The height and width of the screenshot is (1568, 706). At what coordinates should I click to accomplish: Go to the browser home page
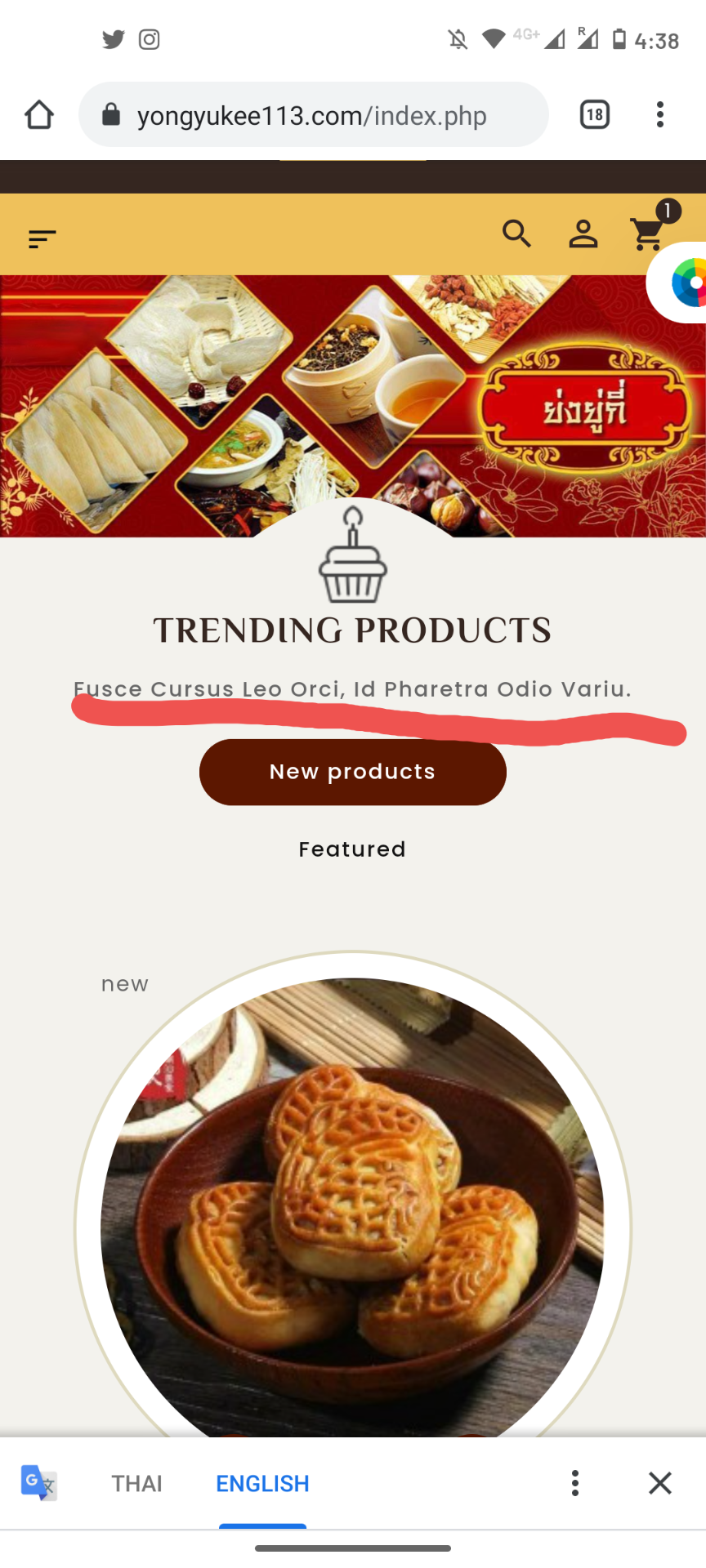coord(38,115)
